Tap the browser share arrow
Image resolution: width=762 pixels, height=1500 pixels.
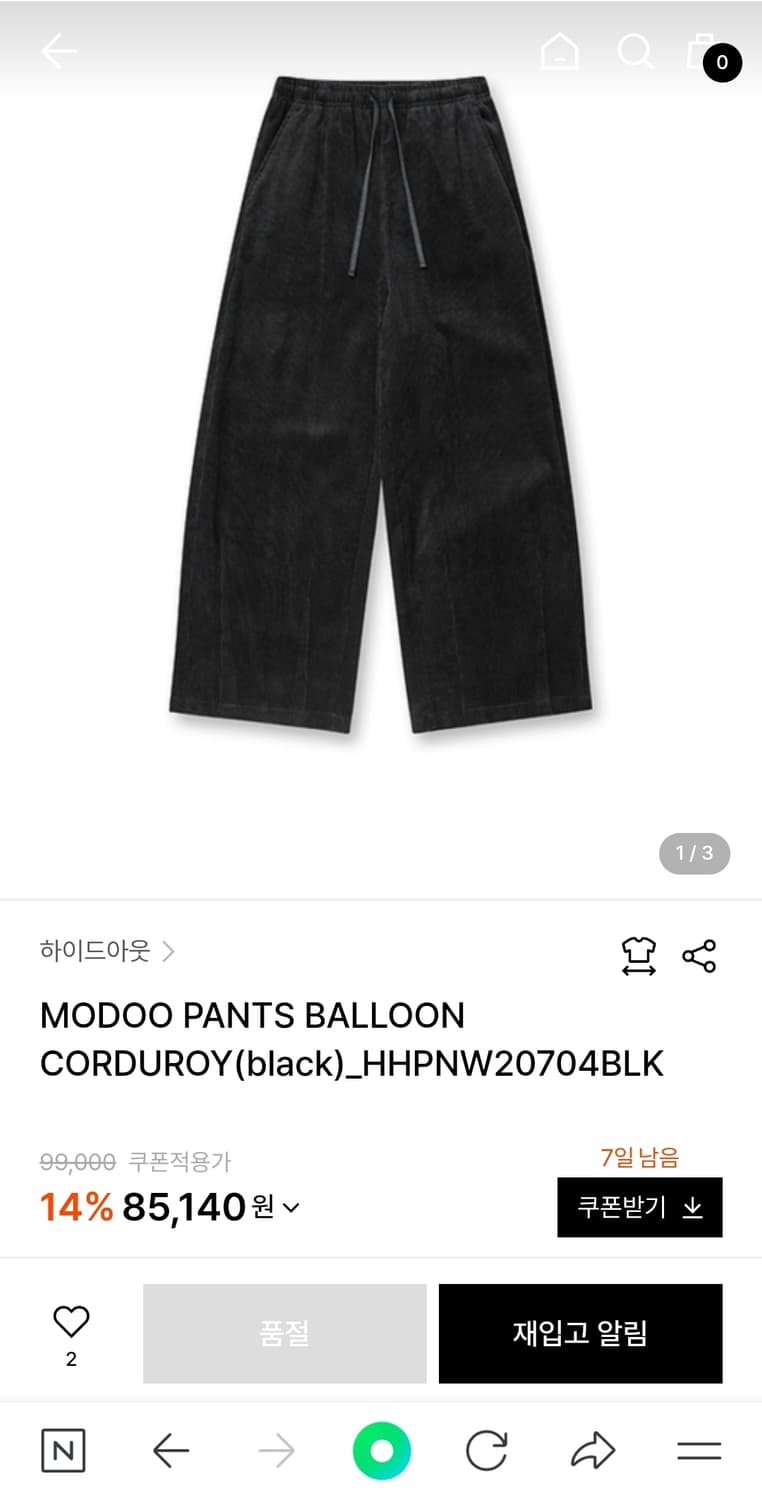(x=593, y=1451)
